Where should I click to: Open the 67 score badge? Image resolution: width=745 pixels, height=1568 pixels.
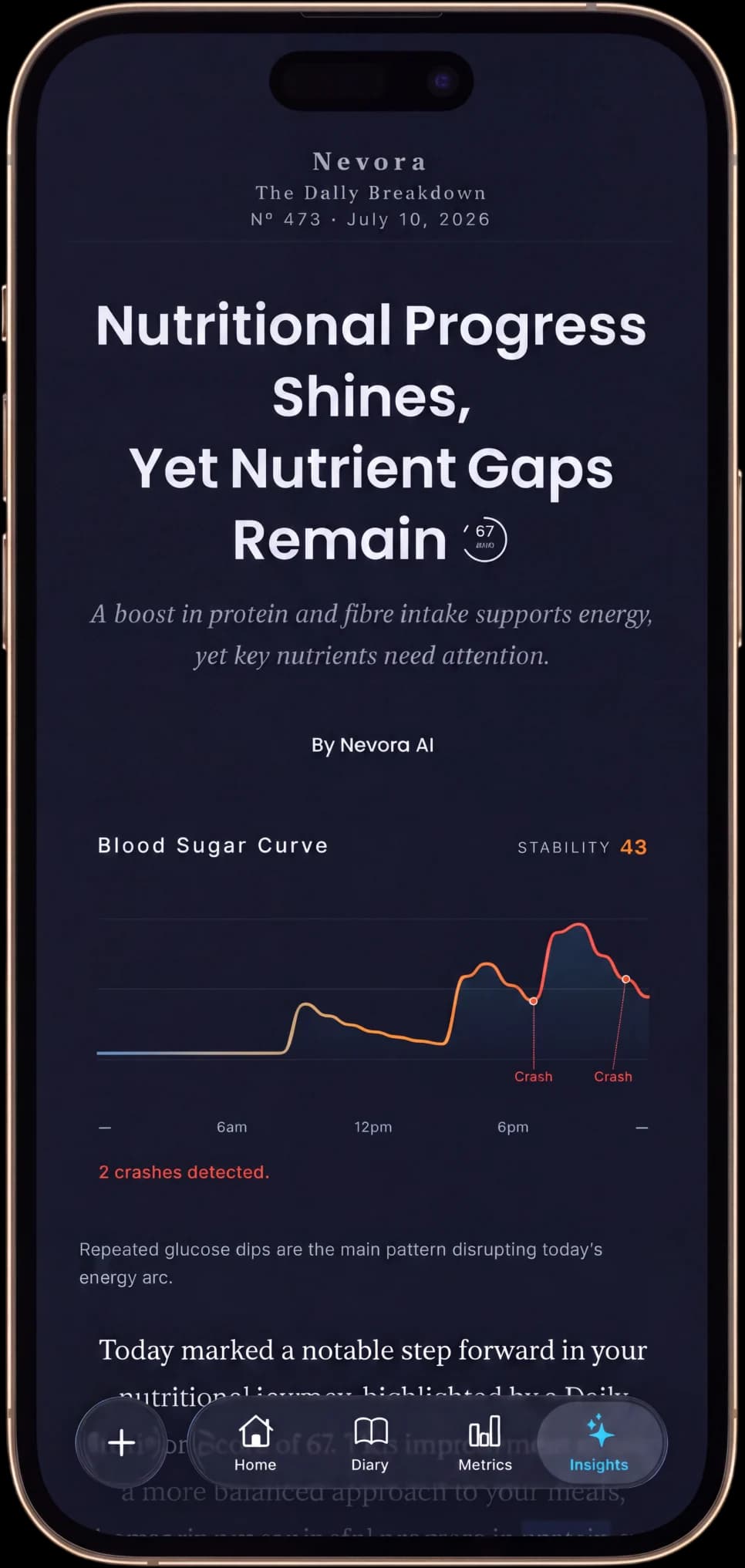pyautogui.click(x=485, y=539)
